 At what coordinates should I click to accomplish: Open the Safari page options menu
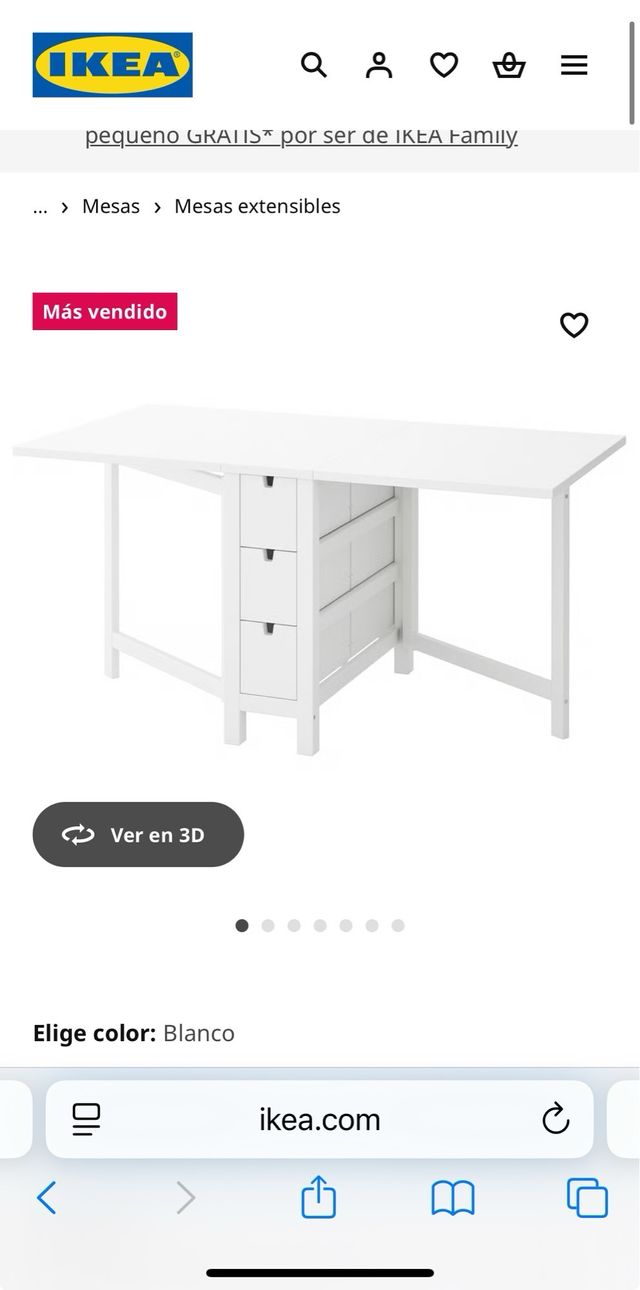pyautogui.click(x=86, y=1119)
